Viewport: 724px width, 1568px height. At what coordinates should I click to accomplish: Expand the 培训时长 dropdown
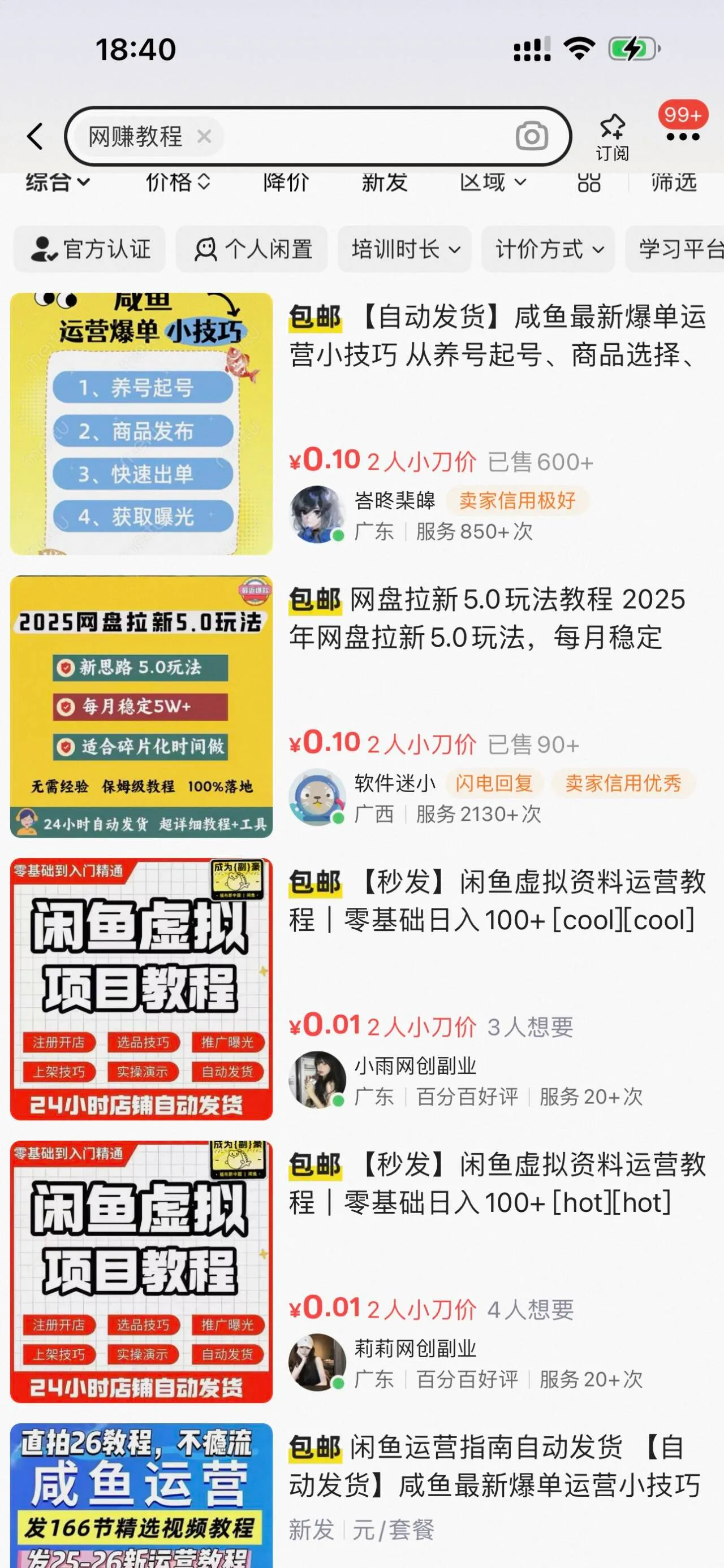click(x=404, y=248)
